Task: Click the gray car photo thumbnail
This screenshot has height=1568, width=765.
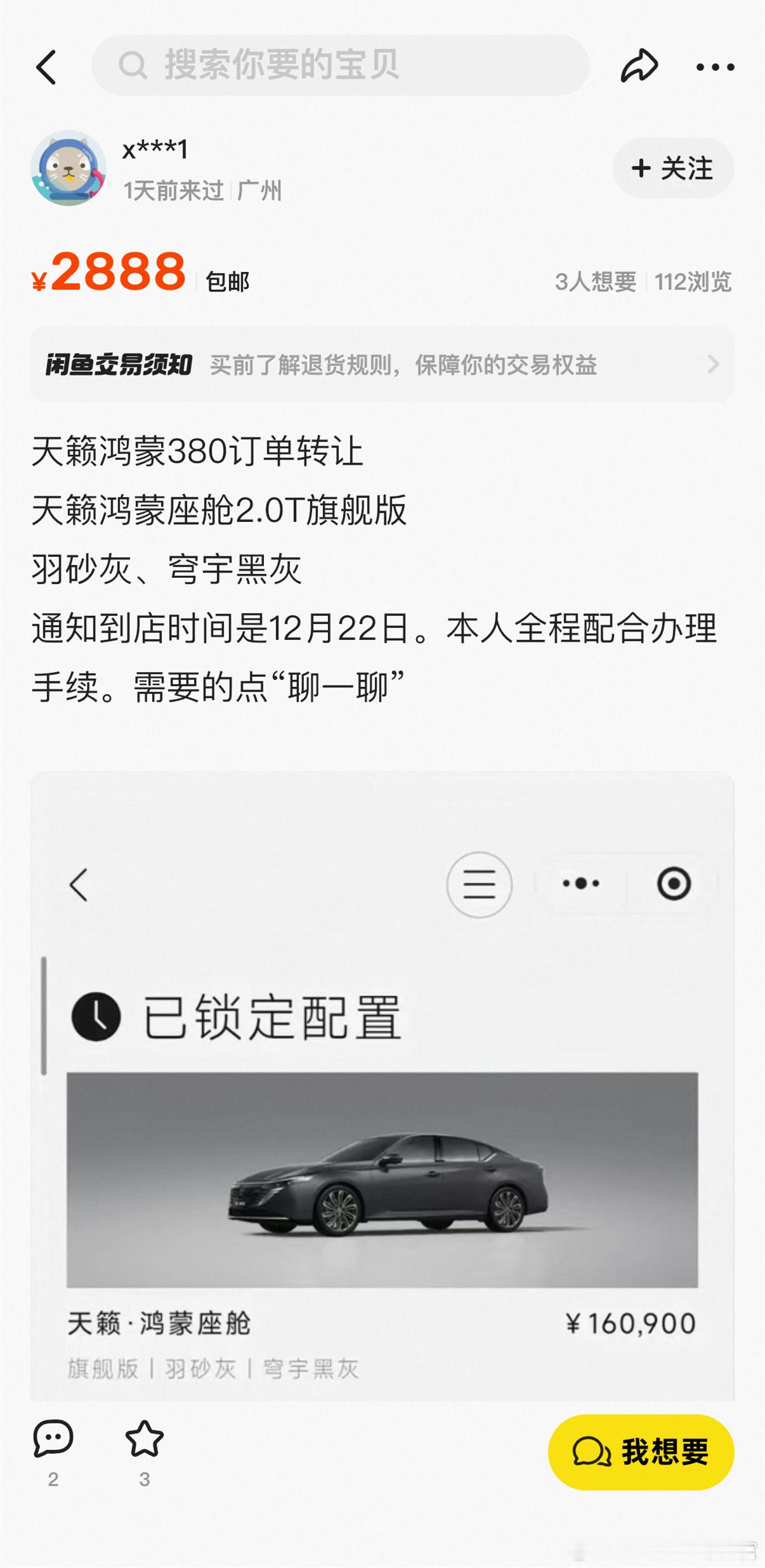Action: [x=381, y=1199]
